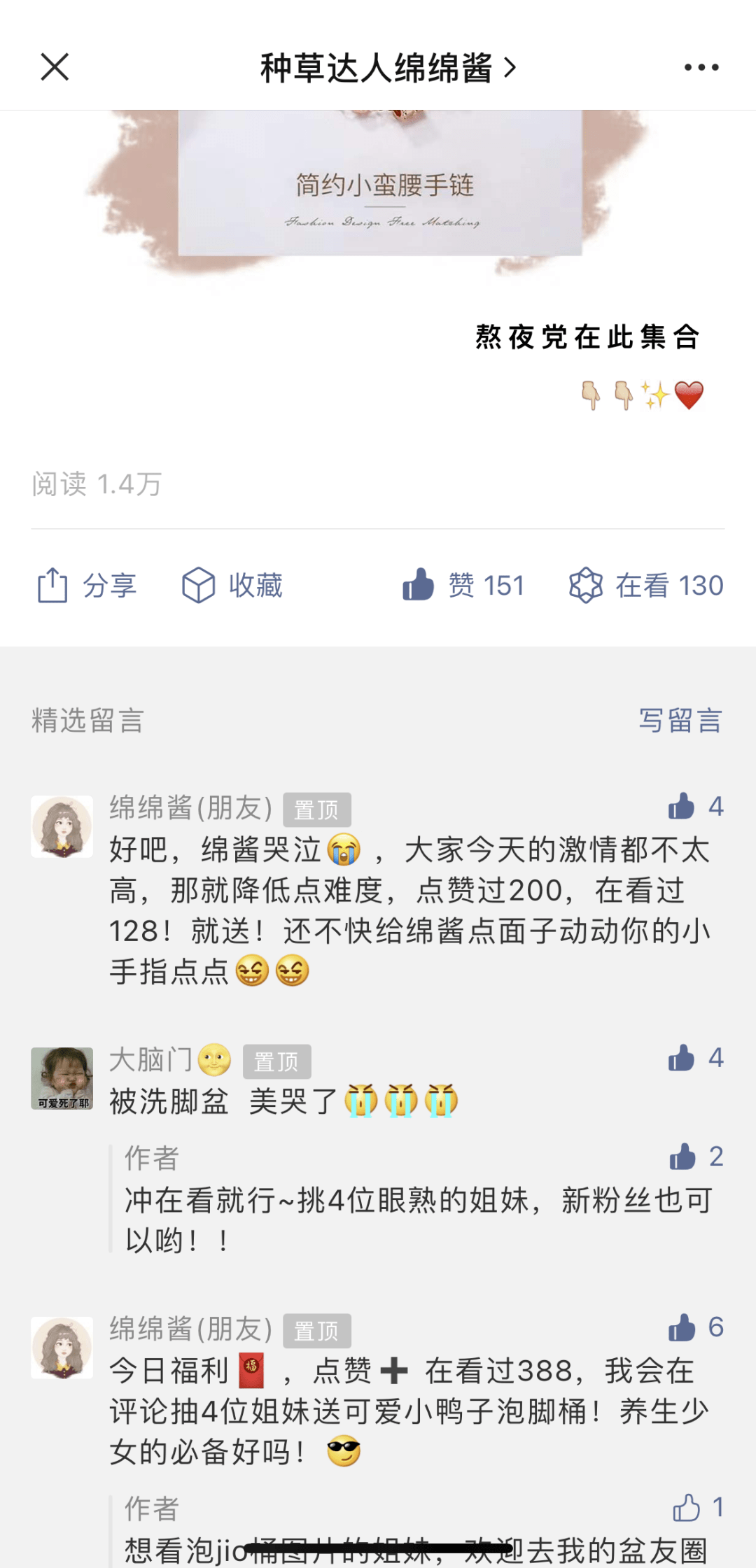Open 种草达人绵绵酱 account page
Viewport: 756px width, 1568px height.
387,68
